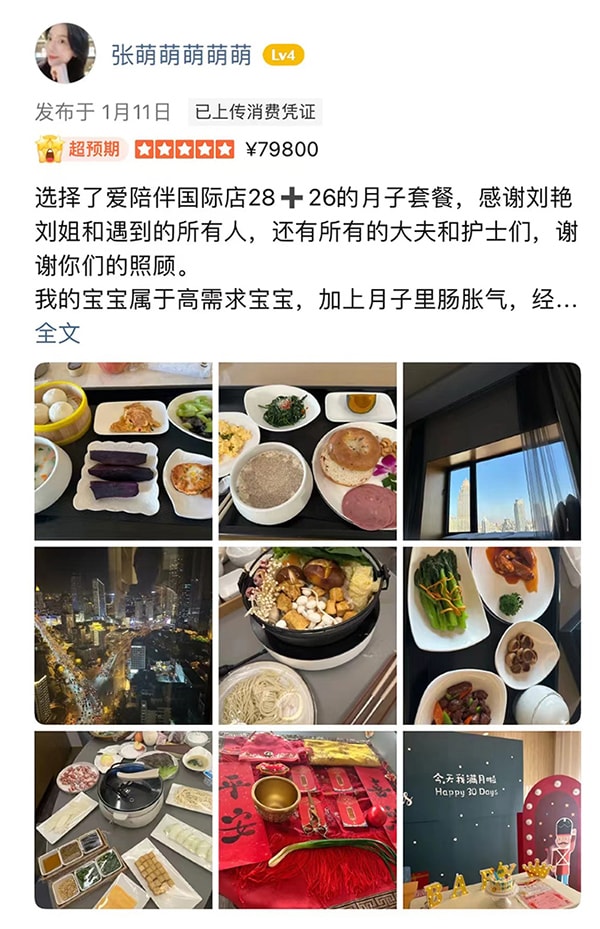Open 张萌萌萌萌萌's profile avatar
Viewport: 600px width, 929px height.
click(65, 53)
